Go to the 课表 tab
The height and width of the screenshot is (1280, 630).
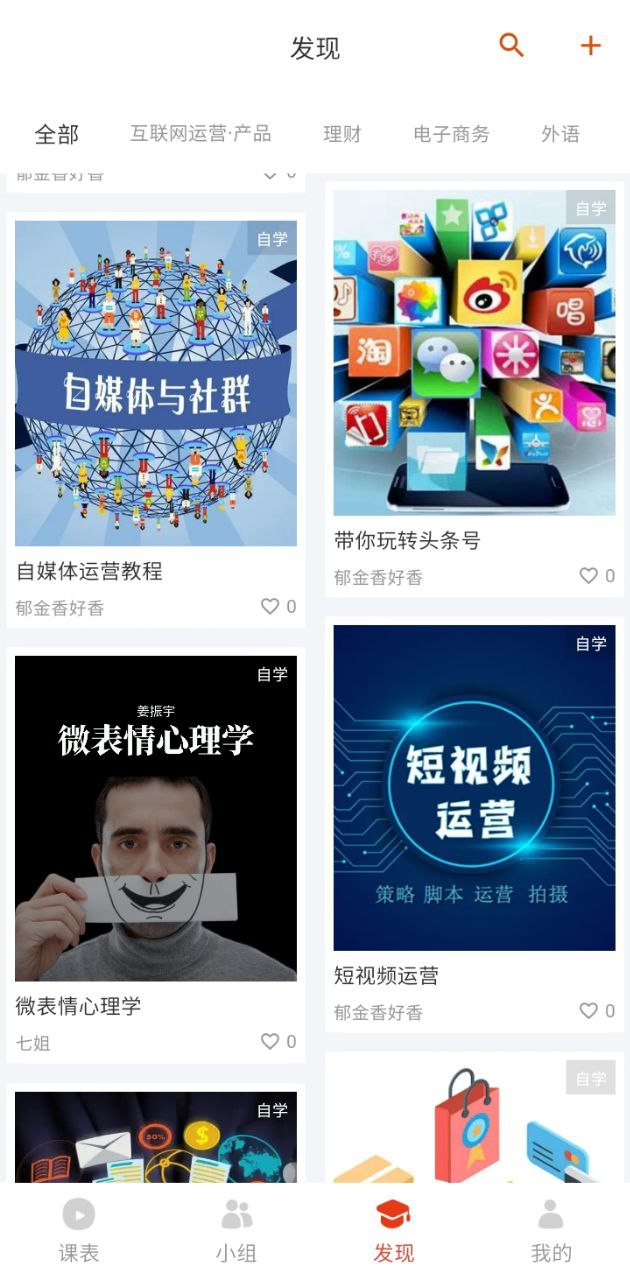pos(79,1230)
